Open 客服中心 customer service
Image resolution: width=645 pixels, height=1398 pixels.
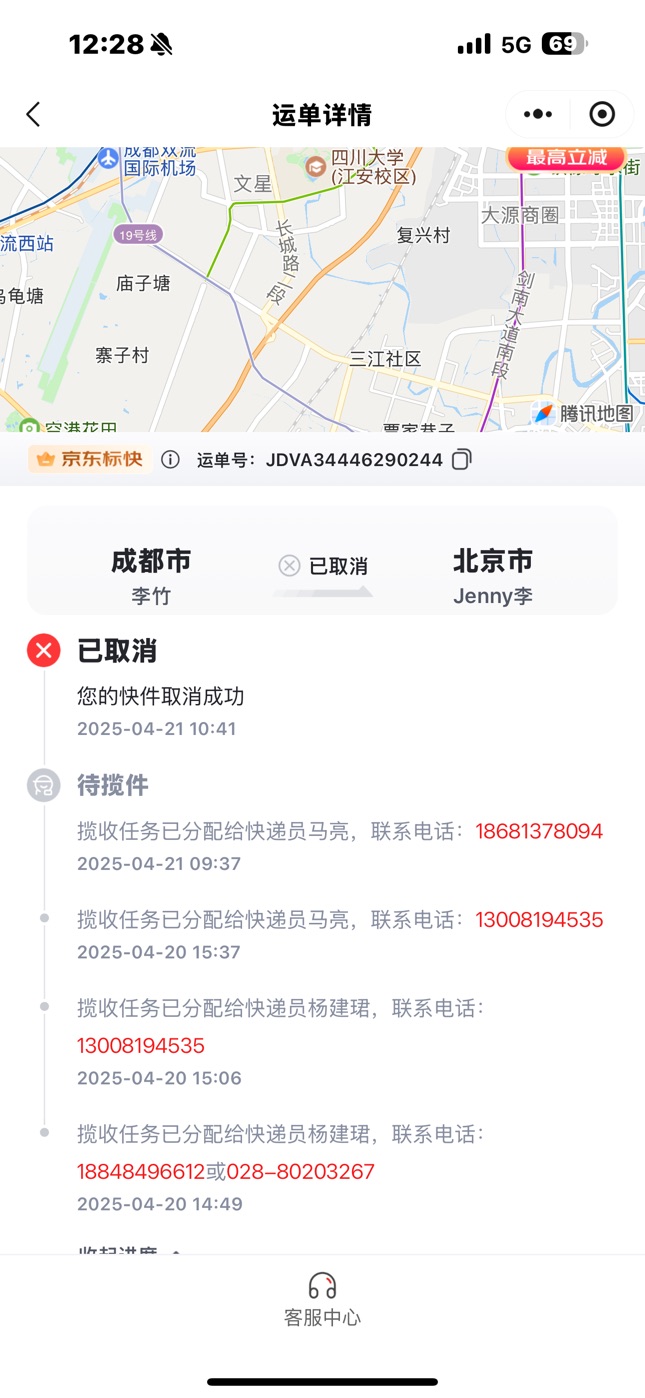(x=322, y=1300)
